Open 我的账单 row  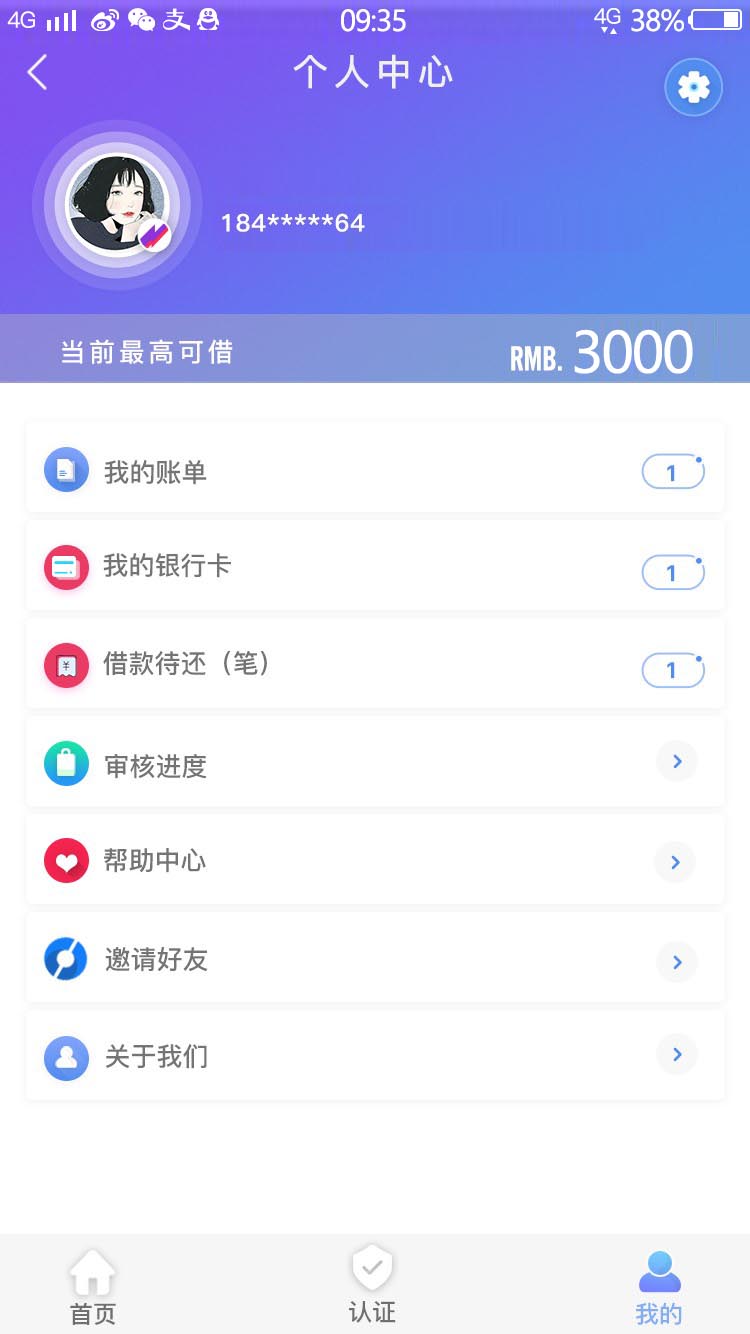[375, 468]
